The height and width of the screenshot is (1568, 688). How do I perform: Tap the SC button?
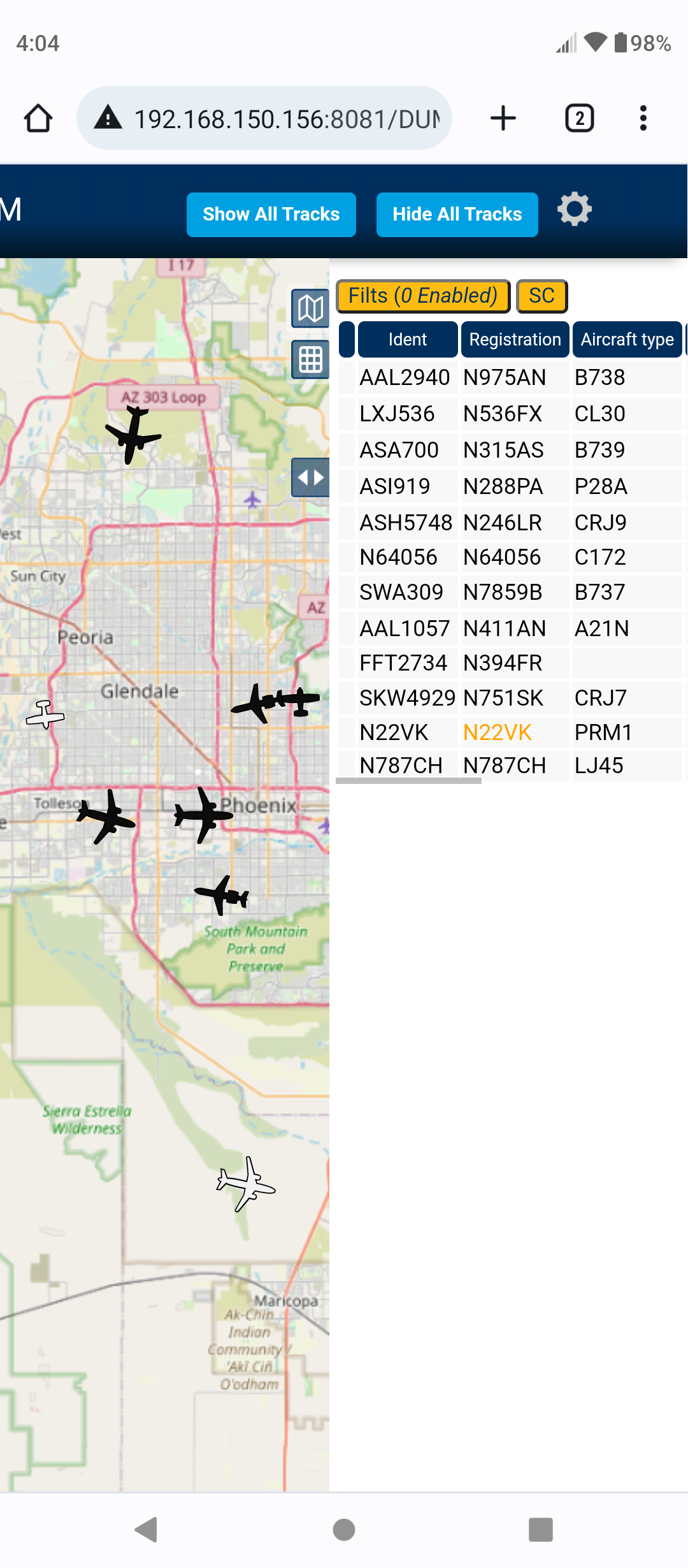tap(541, 296)
